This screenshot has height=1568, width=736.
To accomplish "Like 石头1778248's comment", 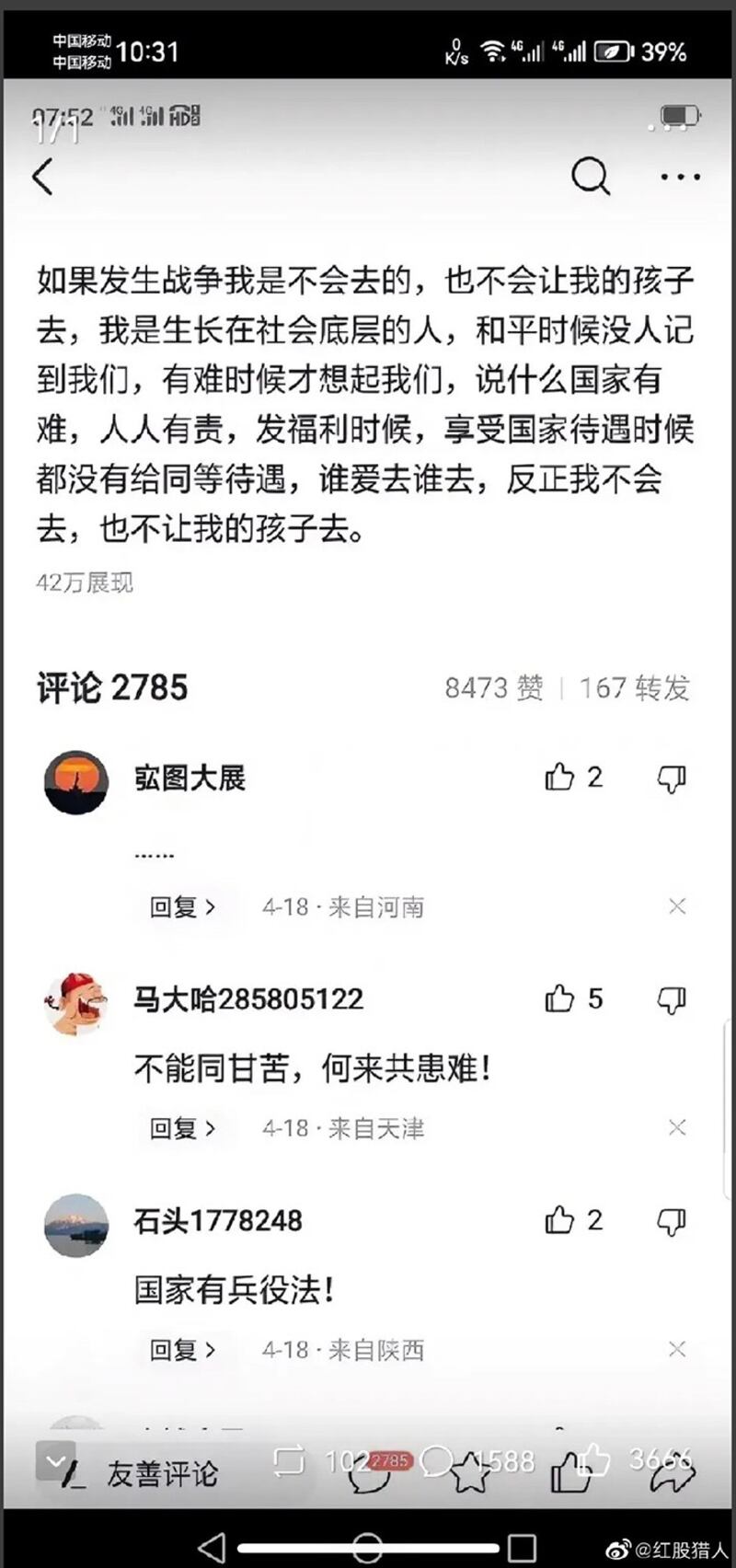I will pyautogui.click(x=559, y=1220).
